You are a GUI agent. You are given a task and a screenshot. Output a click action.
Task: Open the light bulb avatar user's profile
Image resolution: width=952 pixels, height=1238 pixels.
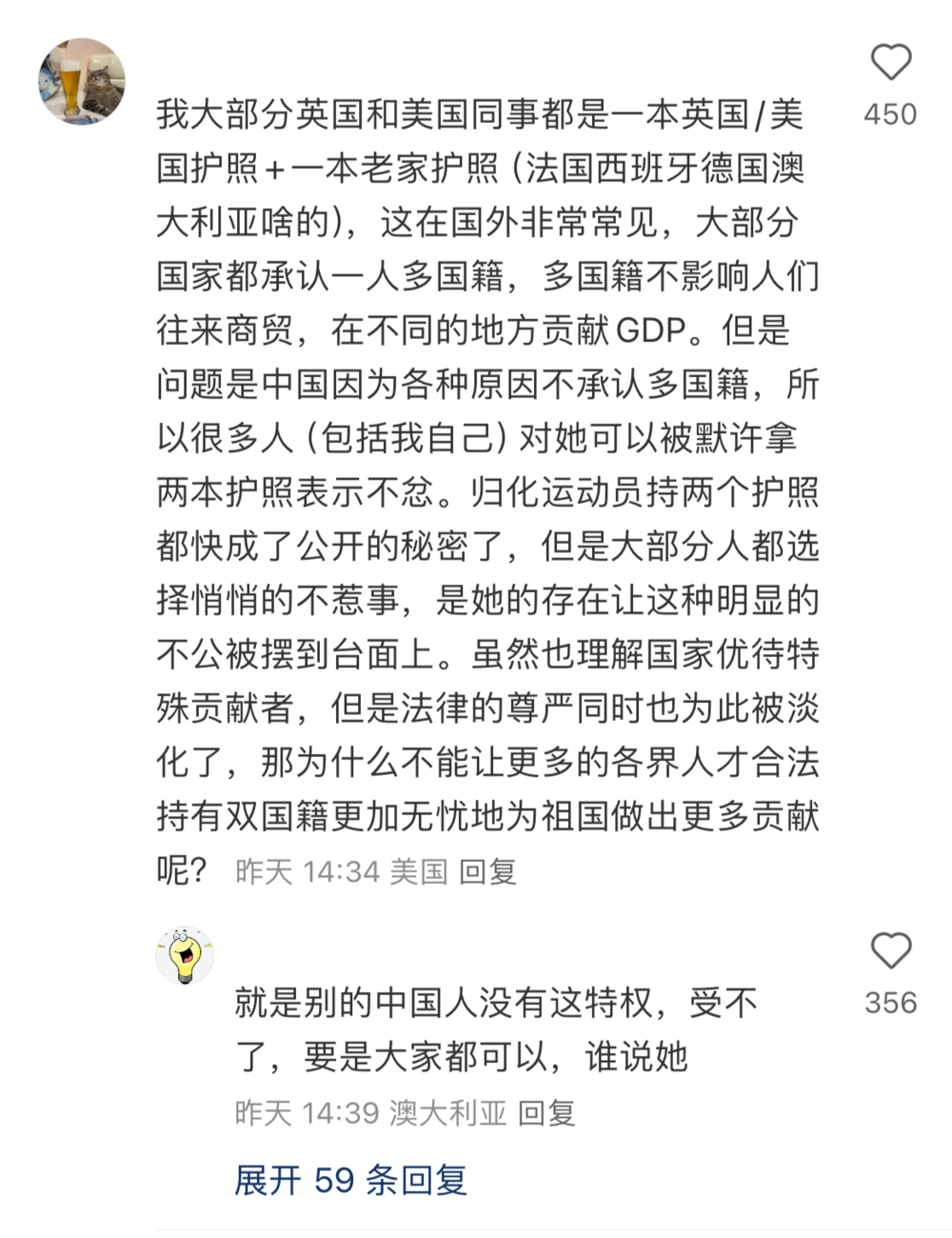coord(185,955)
